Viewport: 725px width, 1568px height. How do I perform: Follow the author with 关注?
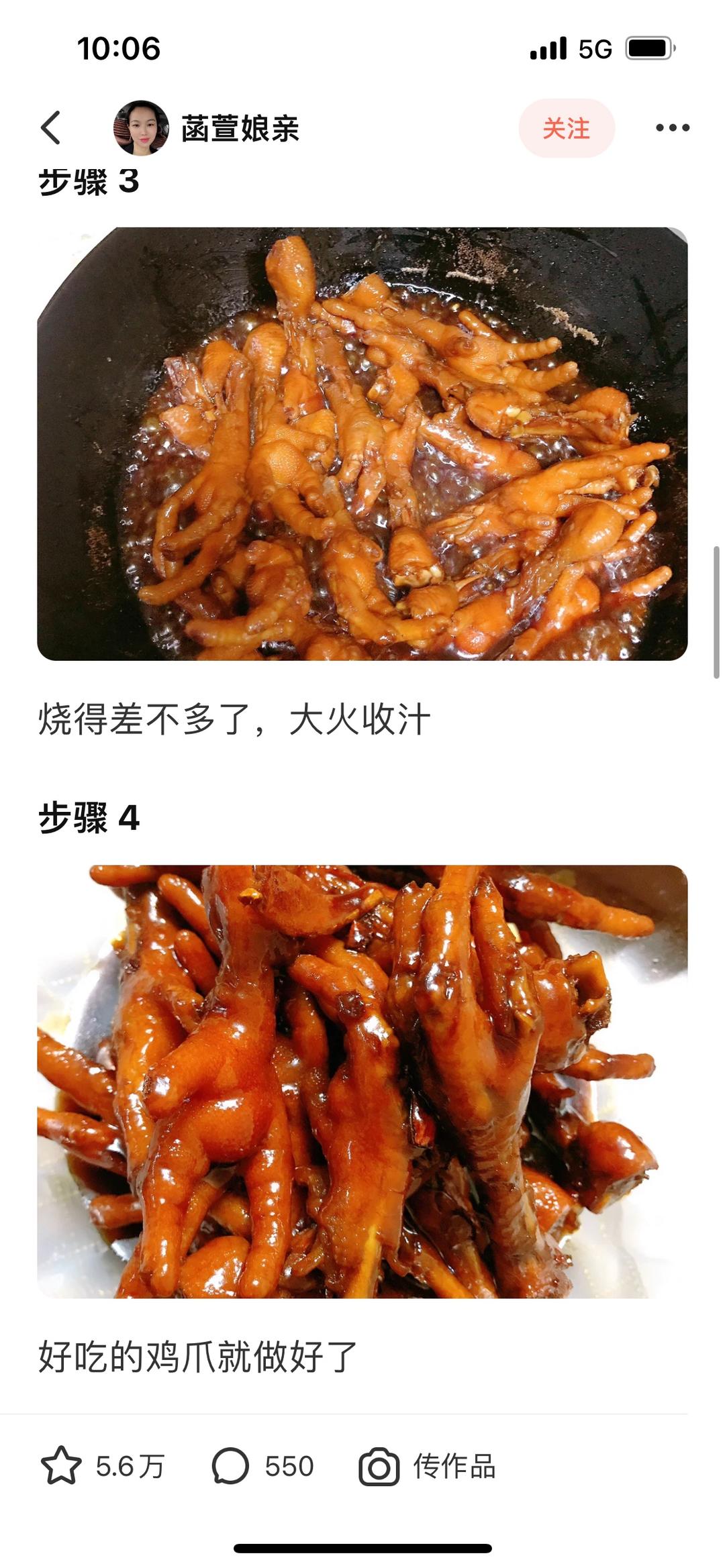point(566,128)
